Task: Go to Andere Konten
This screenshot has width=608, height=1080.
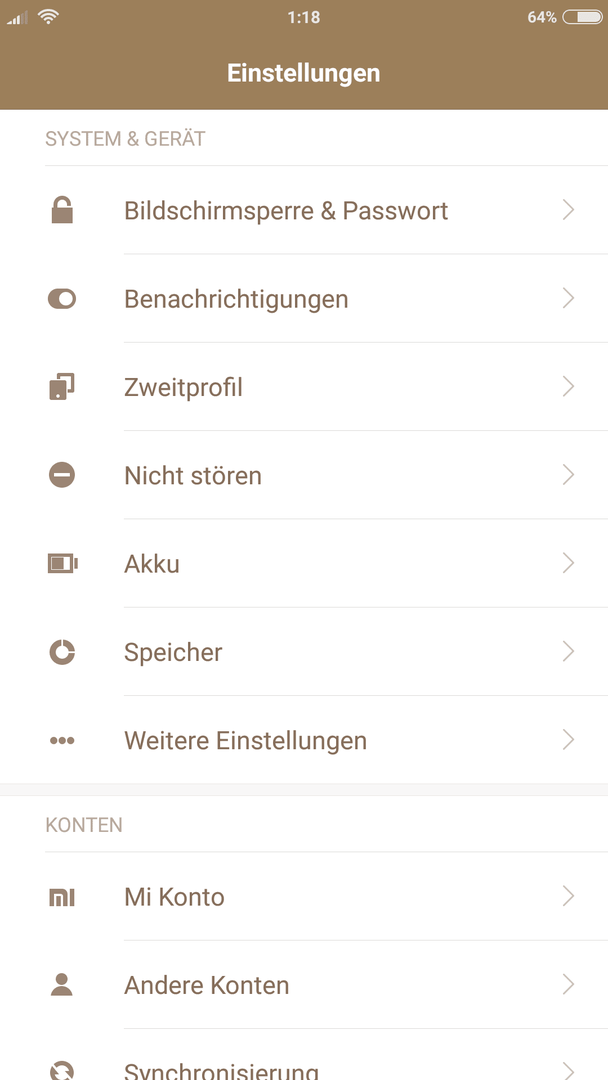Action: 304,984
